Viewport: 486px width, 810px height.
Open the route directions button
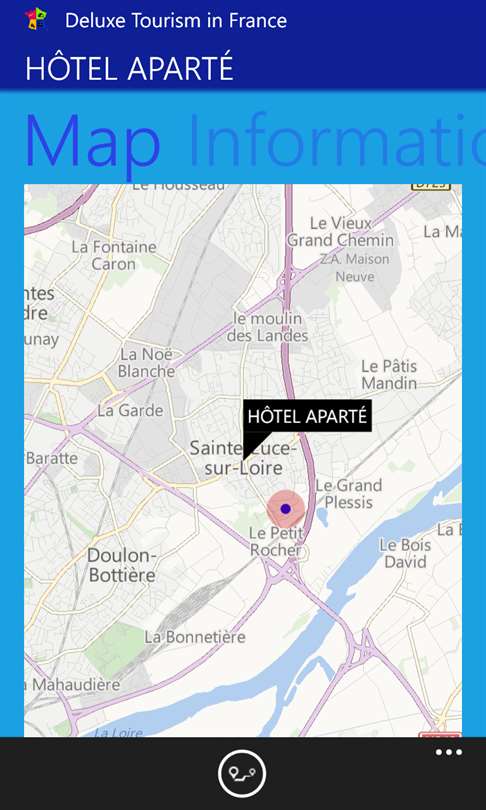242,773
